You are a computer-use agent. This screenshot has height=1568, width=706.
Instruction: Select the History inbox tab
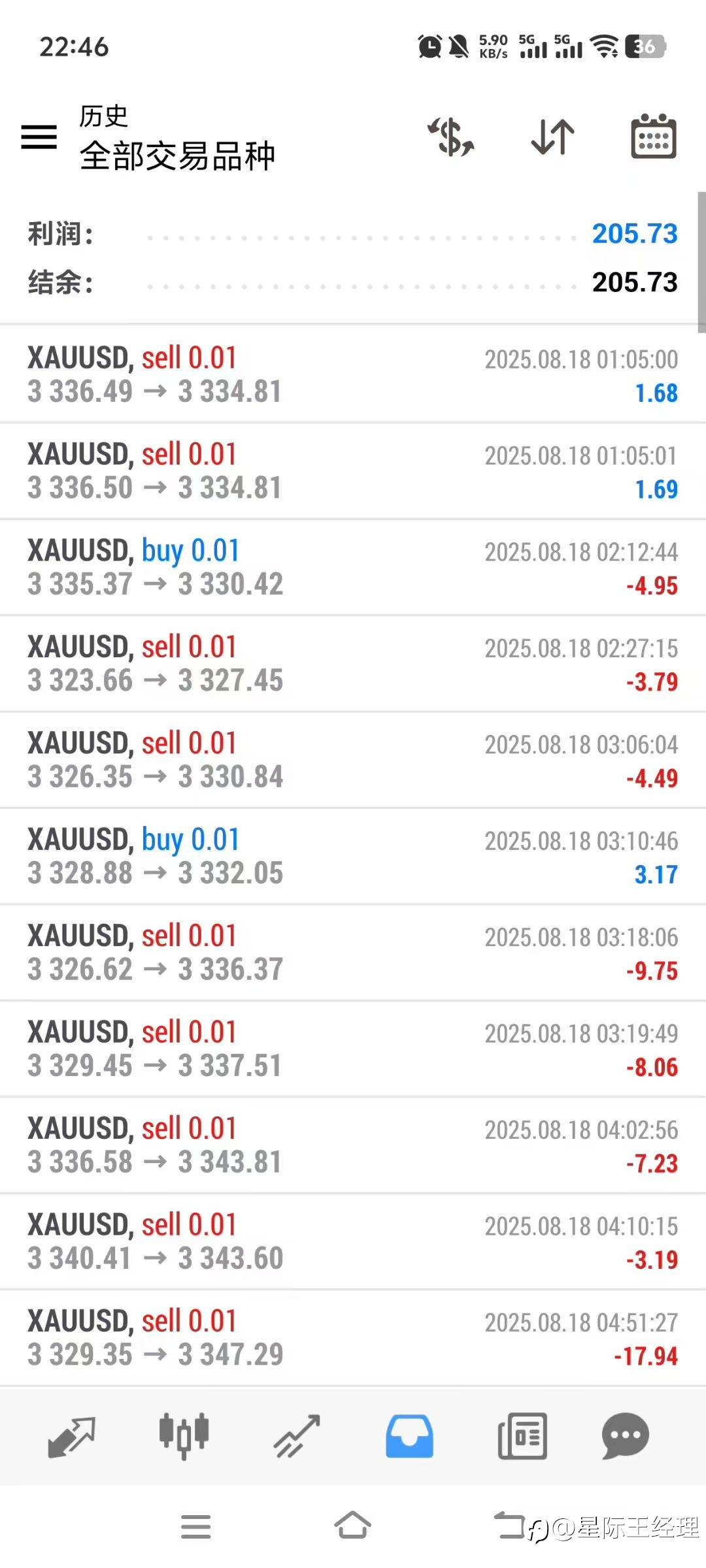coord(409,1436)
